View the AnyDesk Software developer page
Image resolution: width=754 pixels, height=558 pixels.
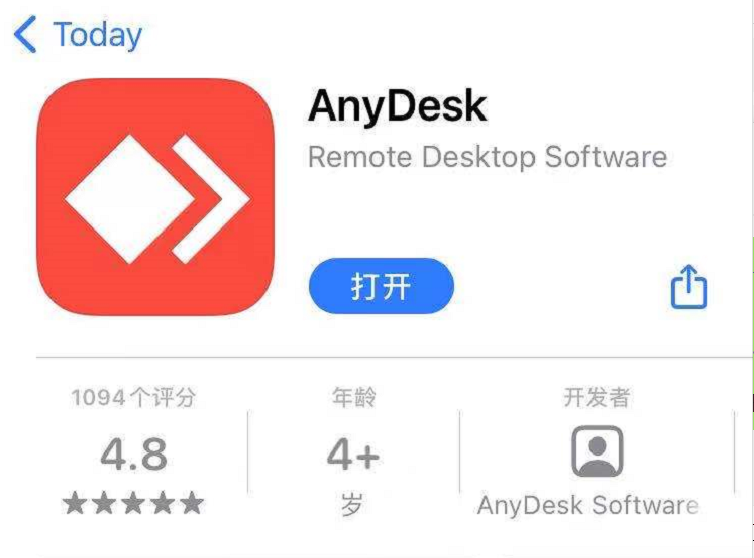[x=597, y=453]
